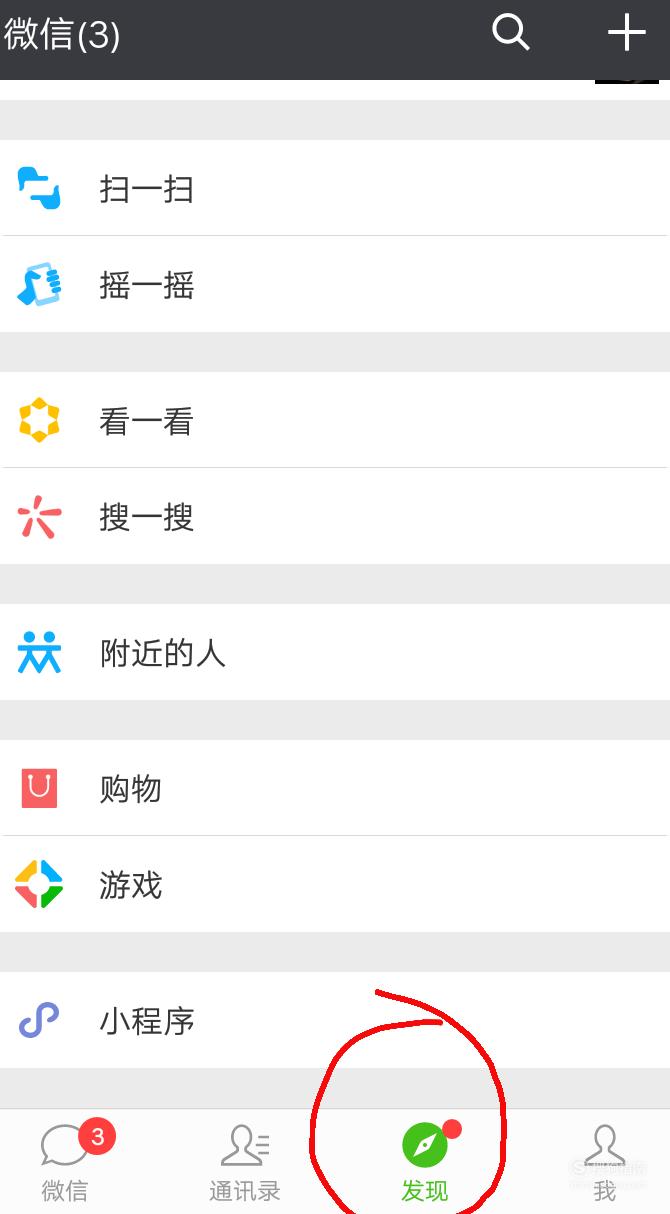Open 搜一搜 search

point(335,517)
